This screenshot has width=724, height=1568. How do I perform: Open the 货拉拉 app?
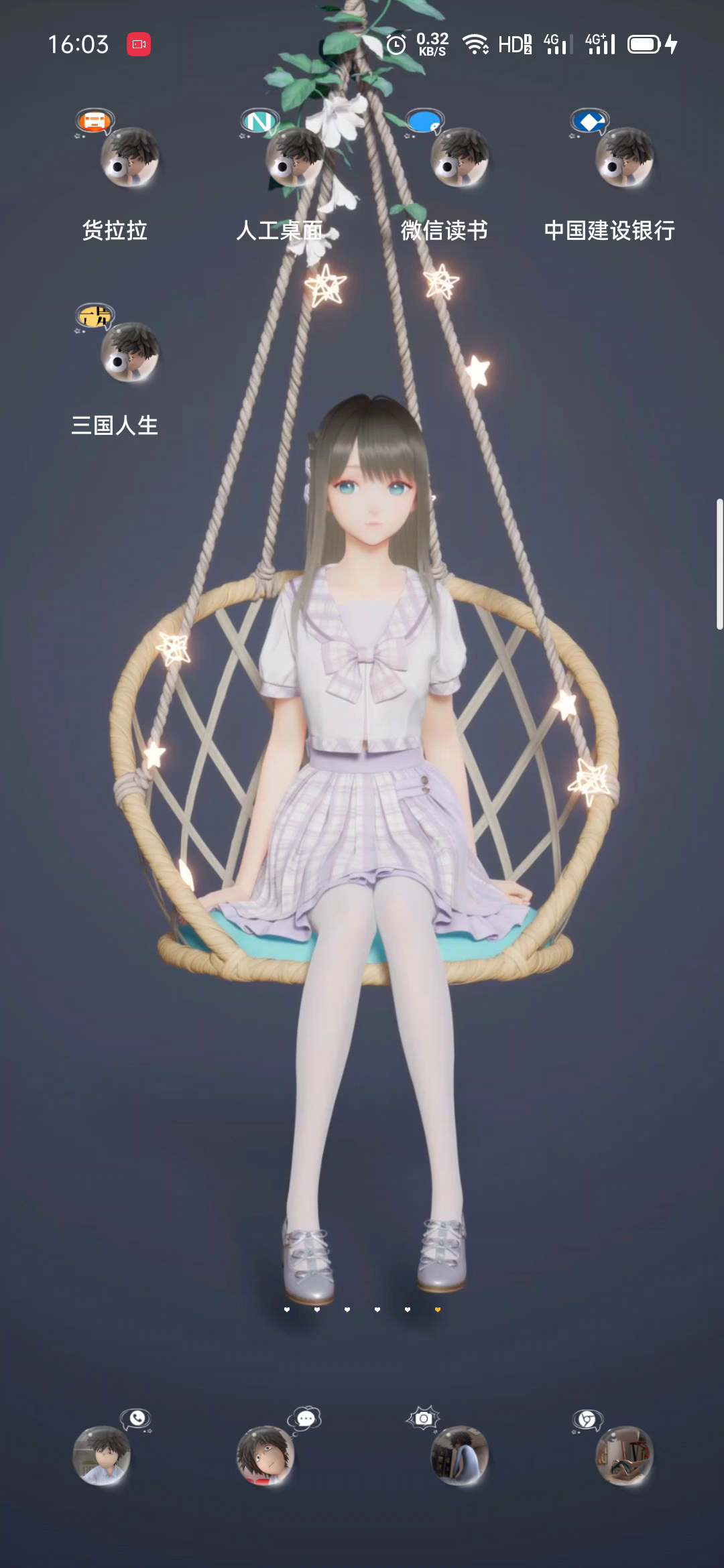(x=116, y=150)
